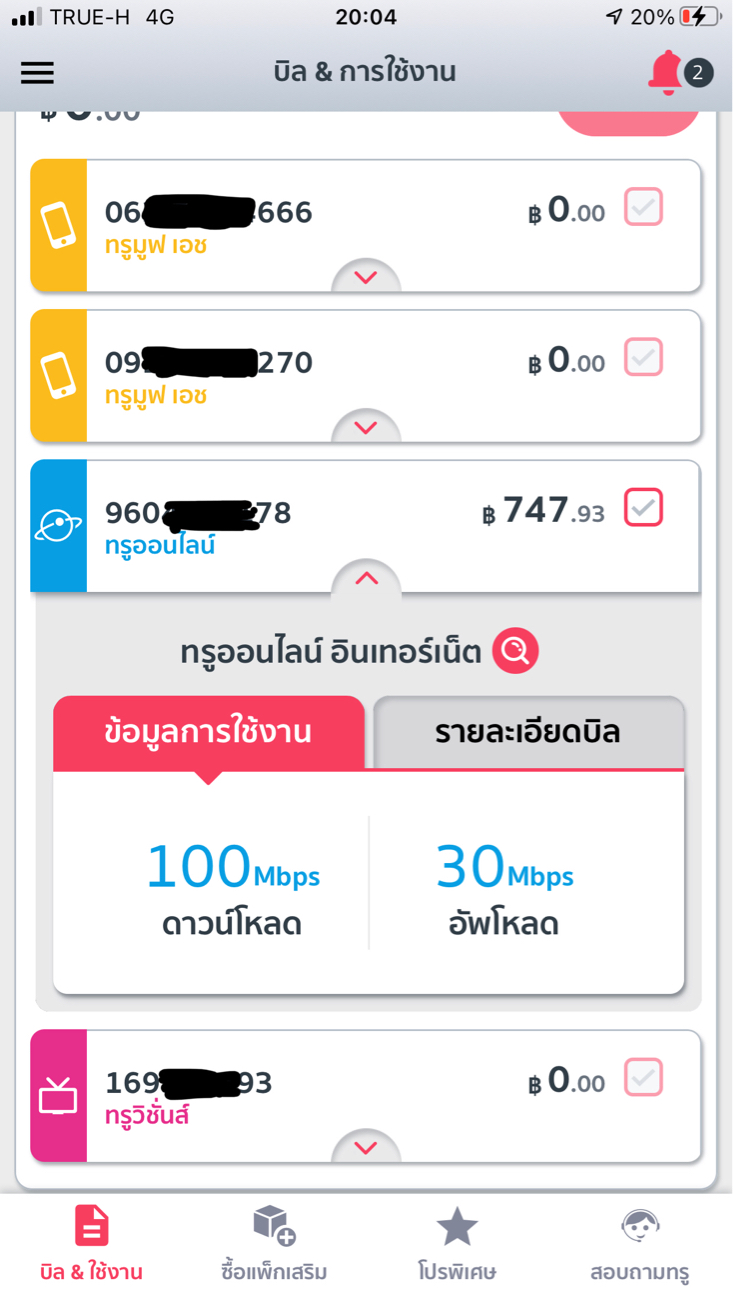Open the notifications bell

point(665,73)
